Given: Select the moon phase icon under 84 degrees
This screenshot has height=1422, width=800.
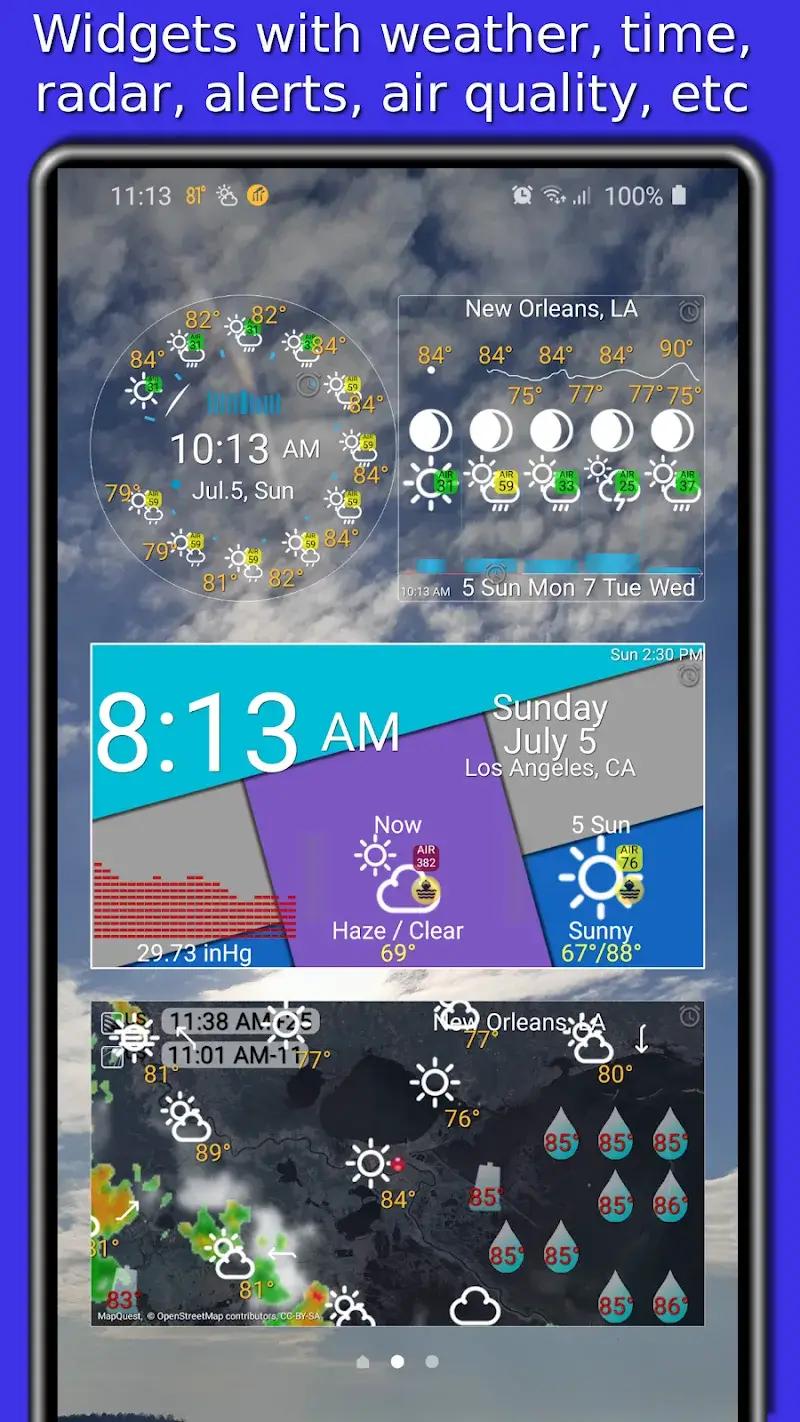Looking at the screenshot, I should (432, 432).
